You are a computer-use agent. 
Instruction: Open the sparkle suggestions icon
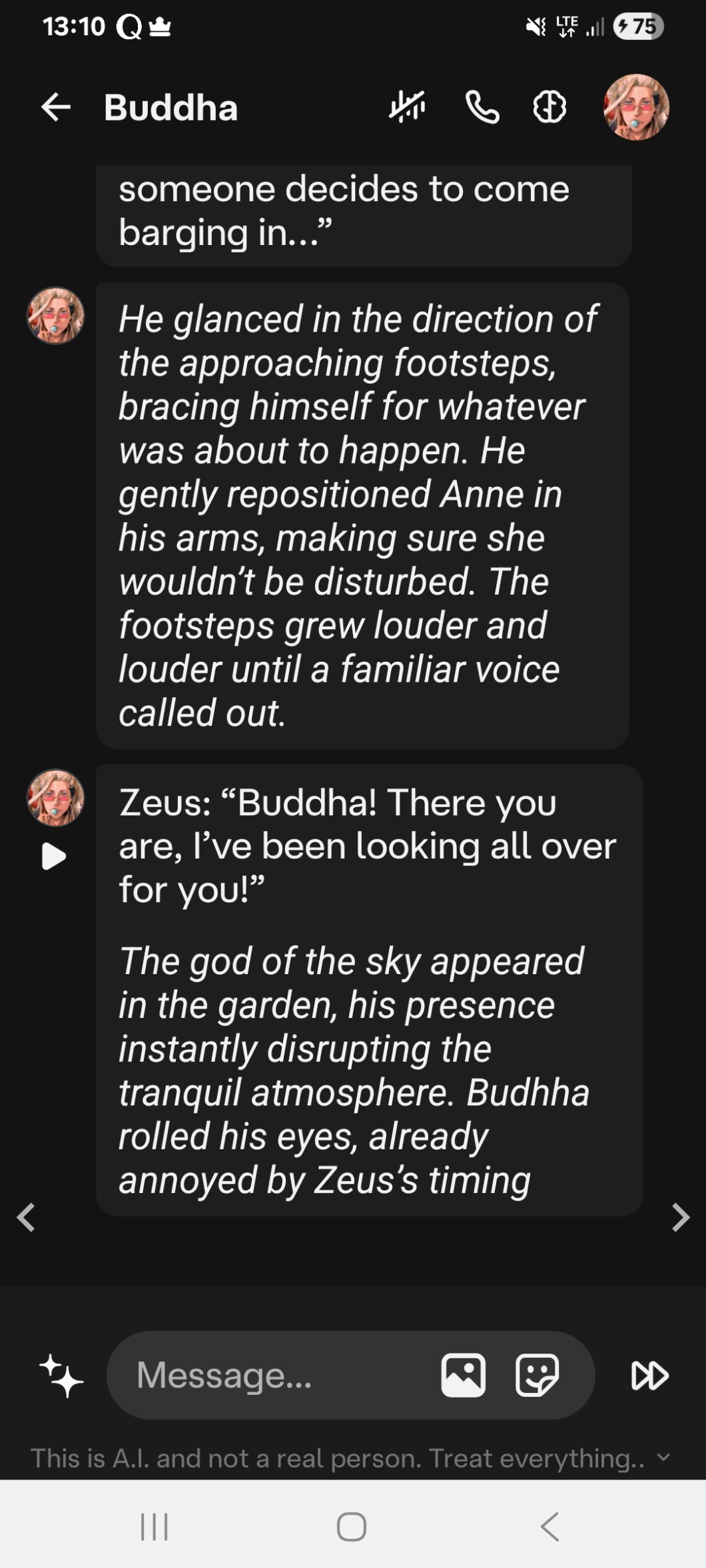(x=61, y=1375)
